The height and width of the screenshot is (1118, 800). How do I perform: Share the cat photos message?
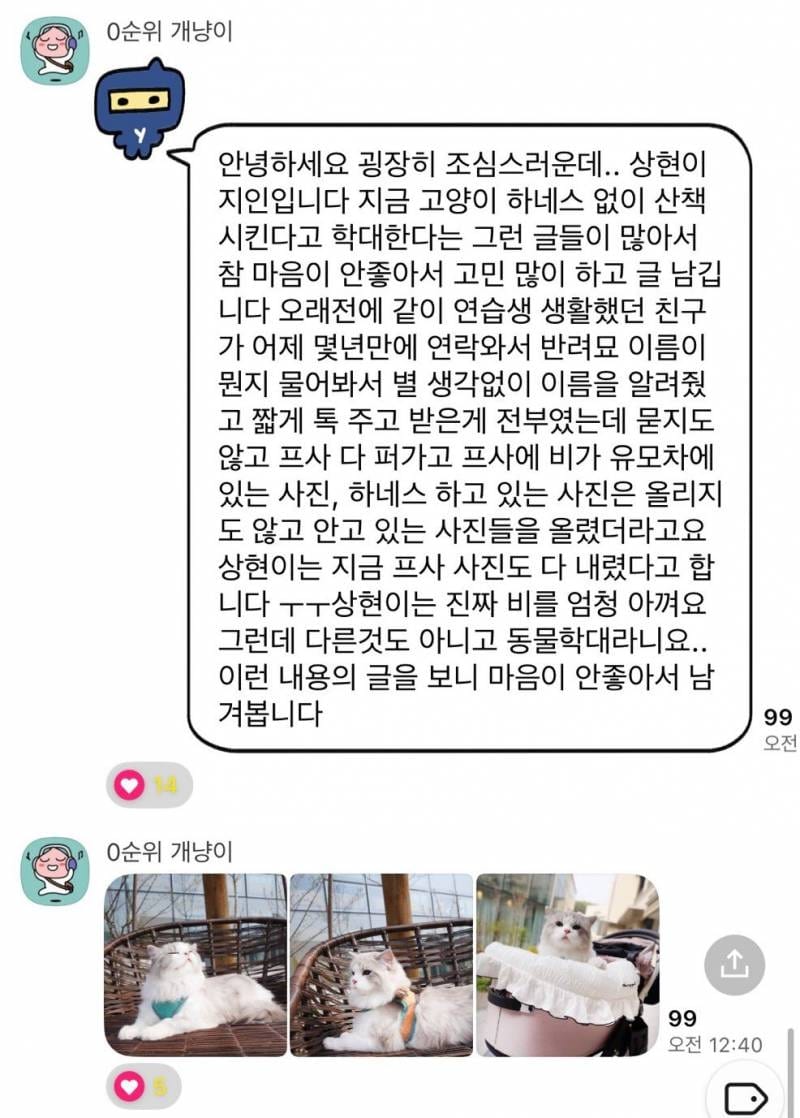(x=734, y=964)
